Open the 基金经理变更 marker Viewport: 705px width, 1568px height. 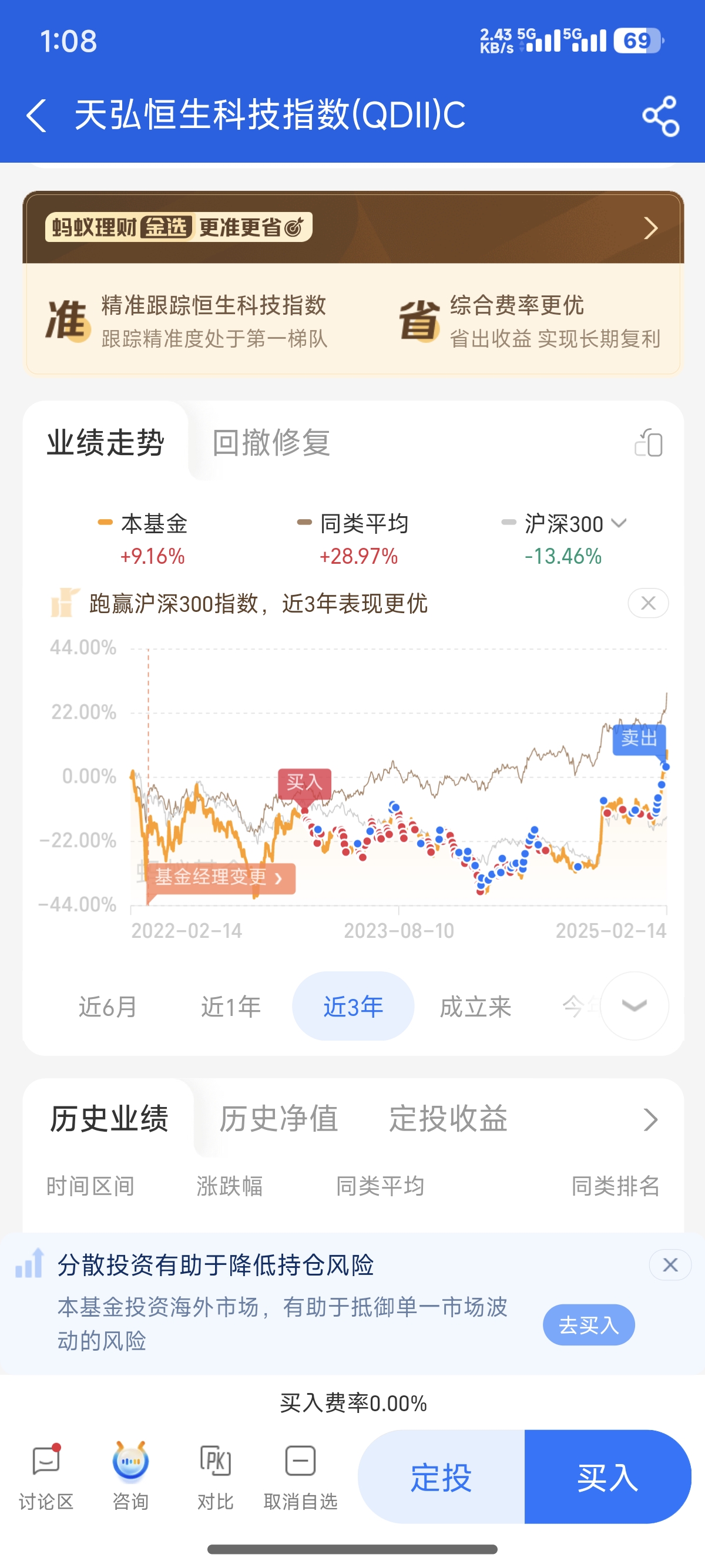(x=219, y=877)
